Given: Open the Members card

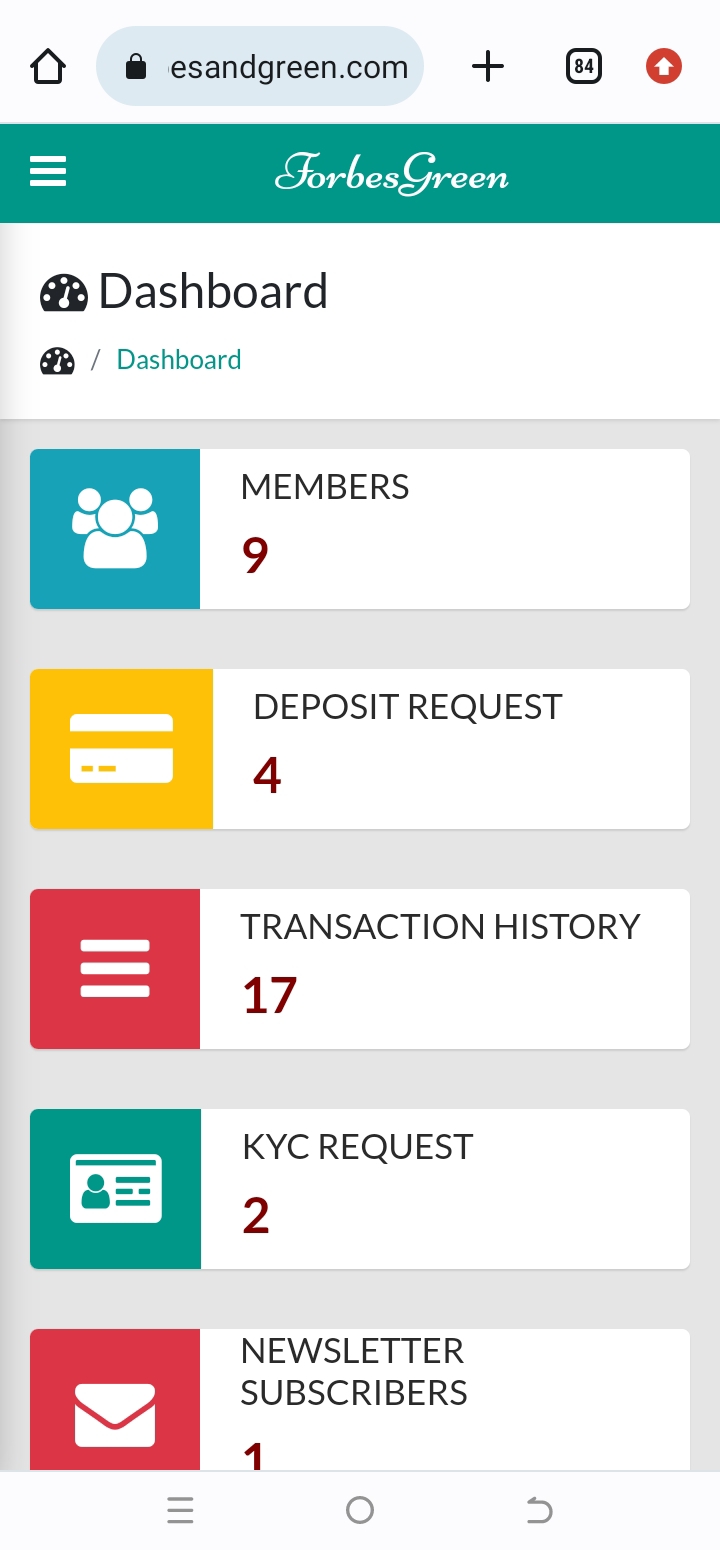Looking at the screenshot, I should pos(360,529).
